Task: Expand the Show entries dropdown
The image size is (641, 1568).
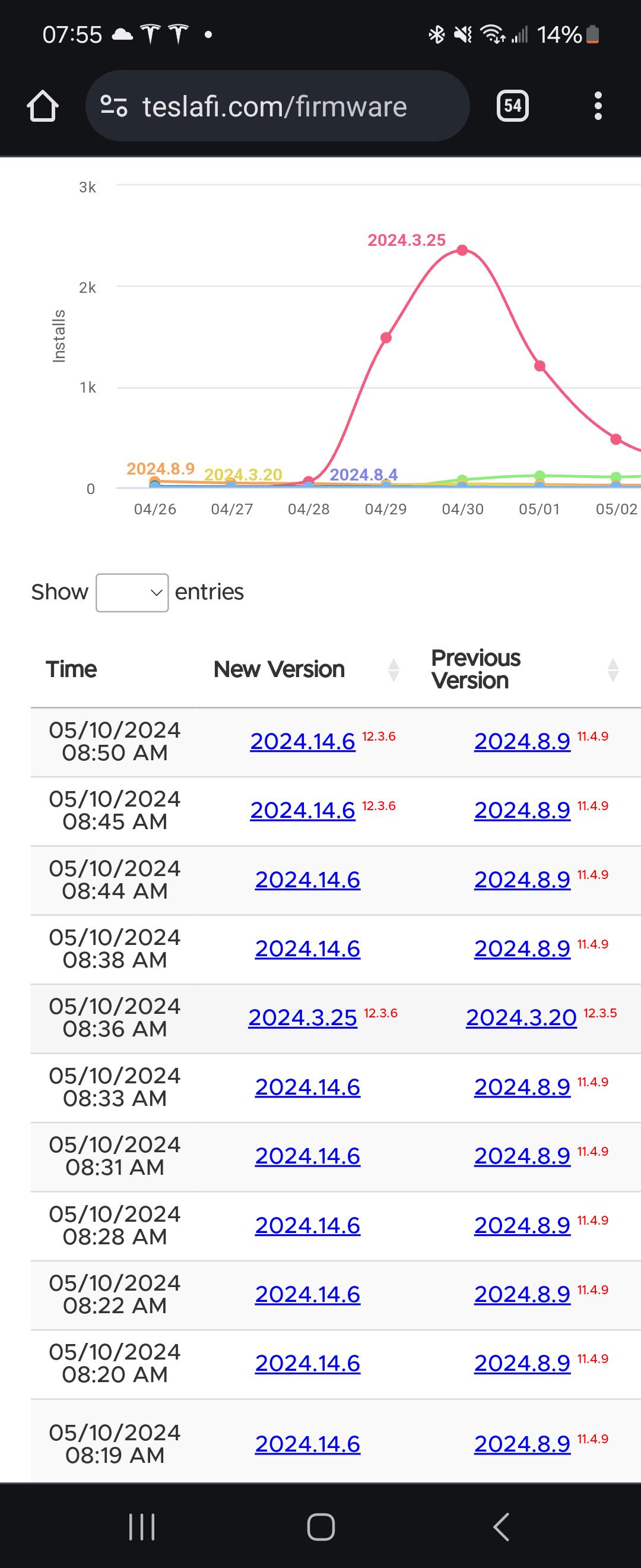Action: point(132,592)
